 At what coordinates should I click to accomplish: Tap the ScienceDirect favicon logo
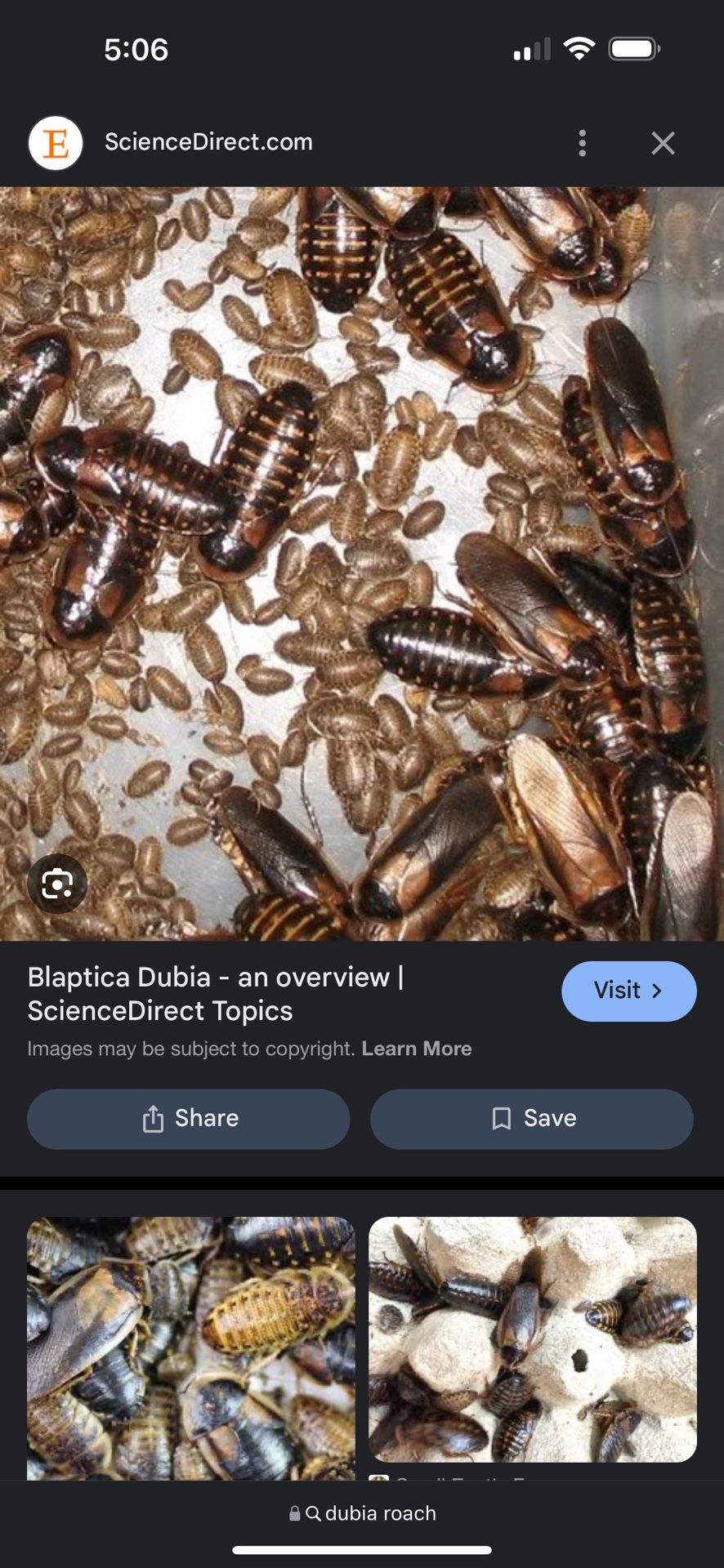[55, 143]
